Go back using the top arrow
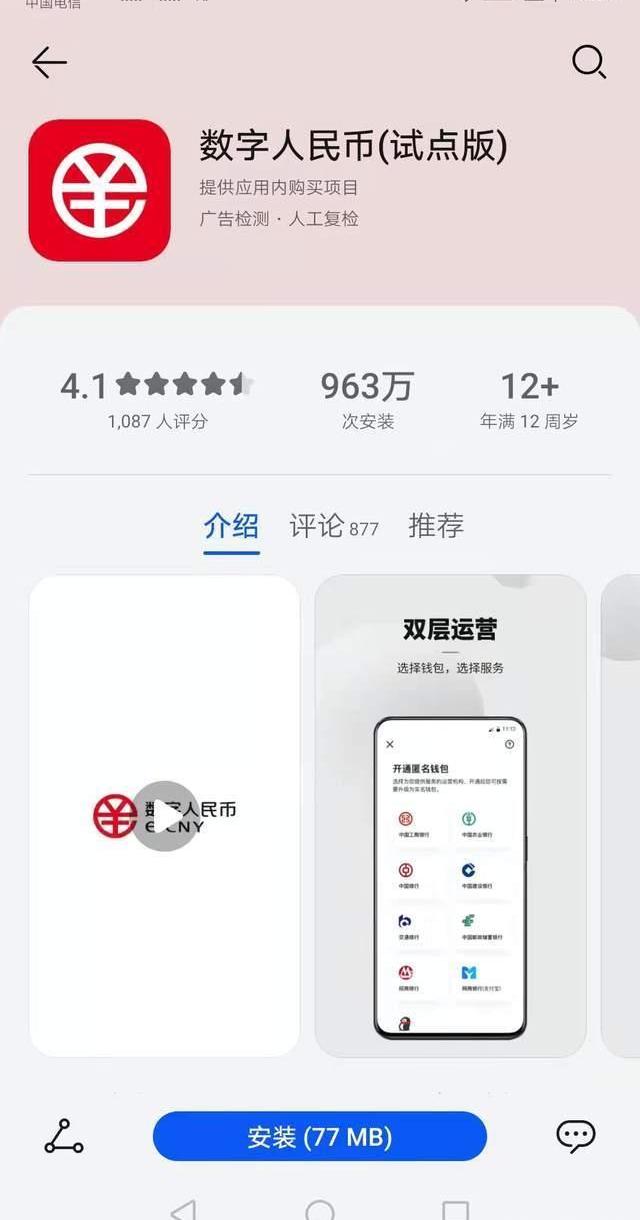 (48, 63)
